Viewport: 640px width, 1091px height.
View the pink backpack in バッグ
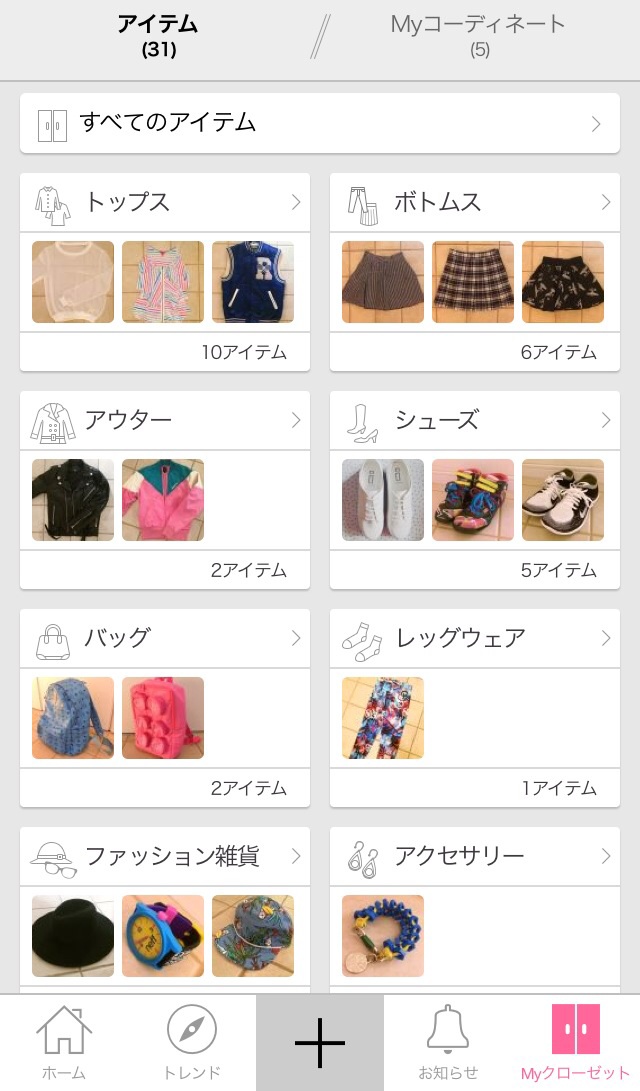coord(163,718)
